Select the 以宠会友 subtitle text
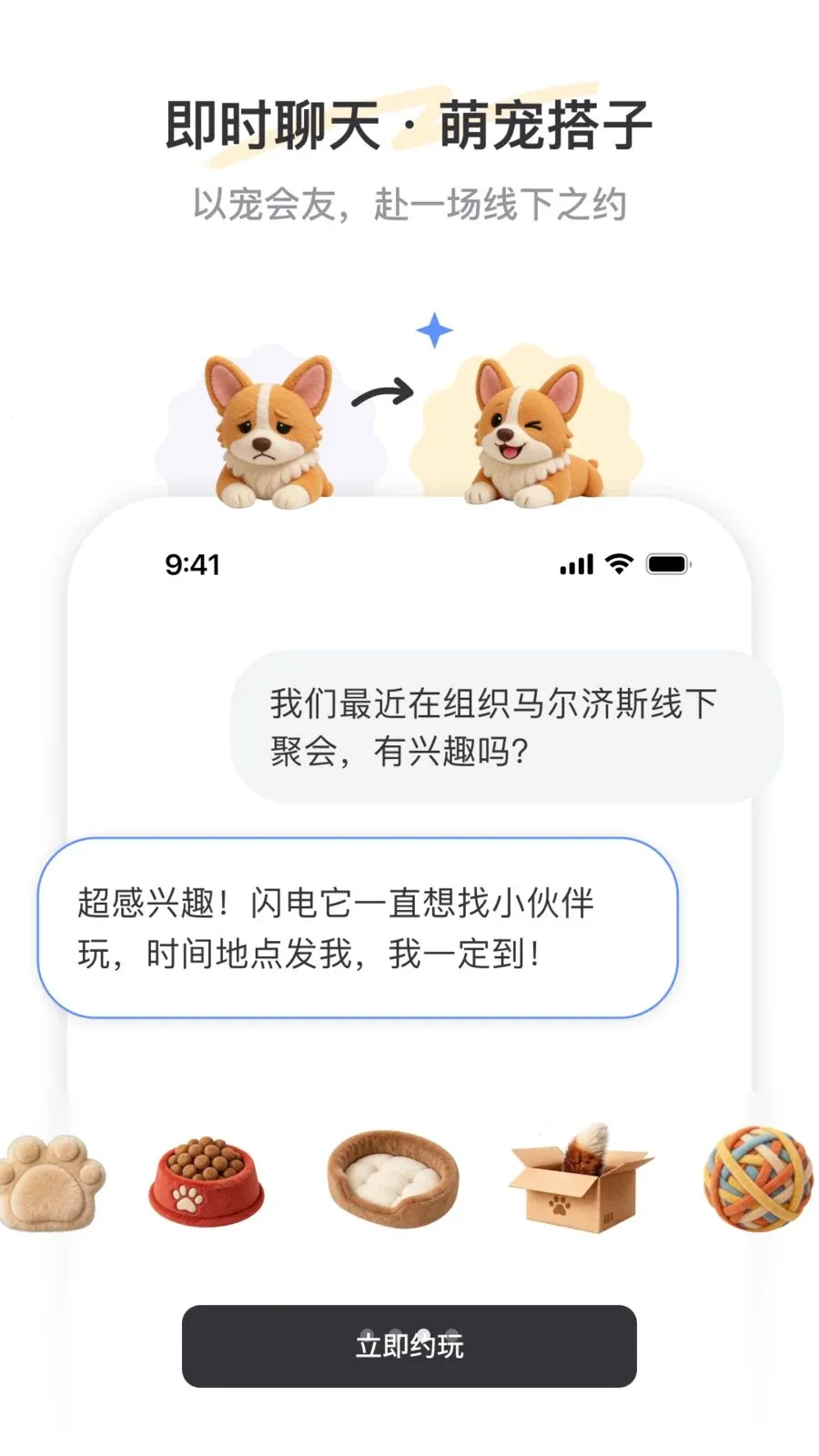 pyautogui.click(x=409, y=204)
